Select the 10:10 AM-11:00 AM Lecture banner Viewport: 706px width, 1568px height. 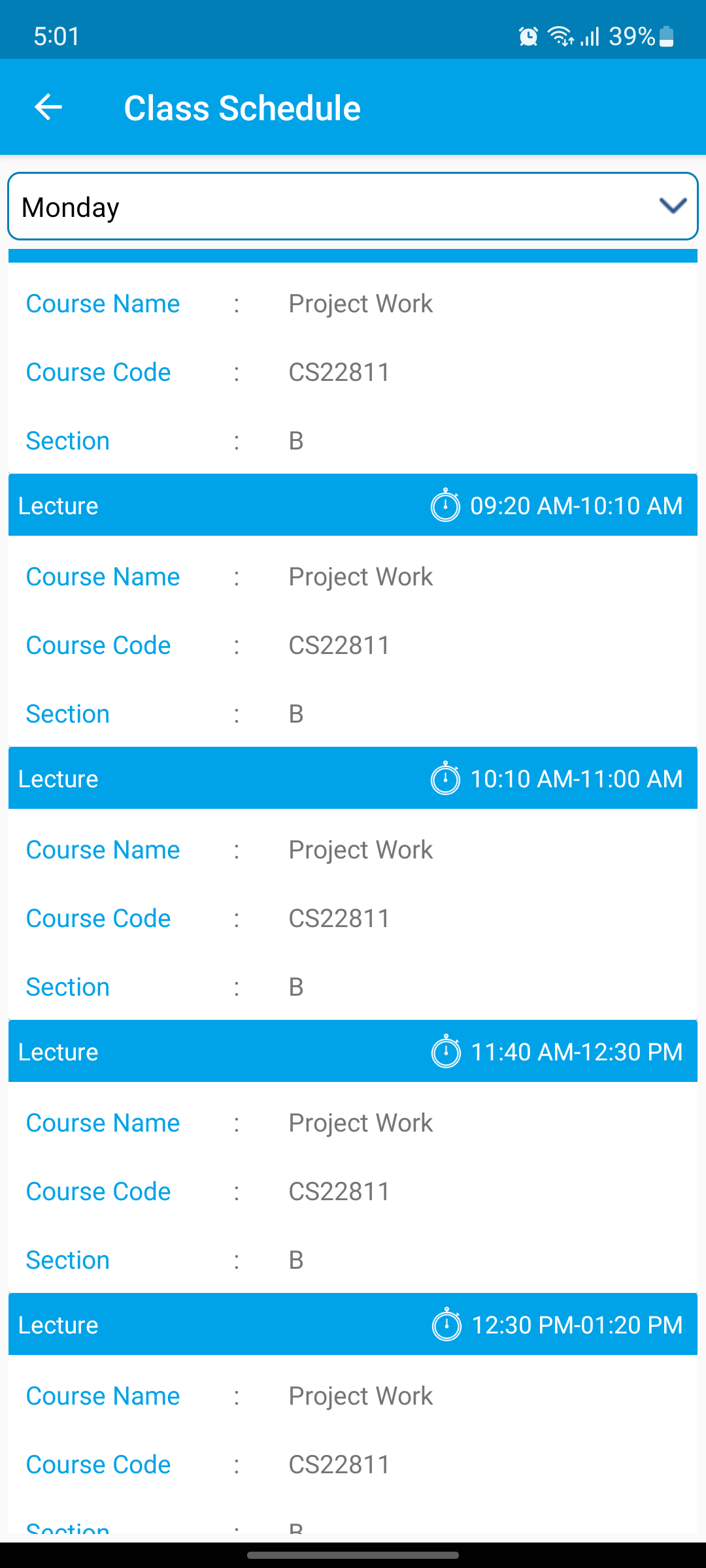pos(353,778)
